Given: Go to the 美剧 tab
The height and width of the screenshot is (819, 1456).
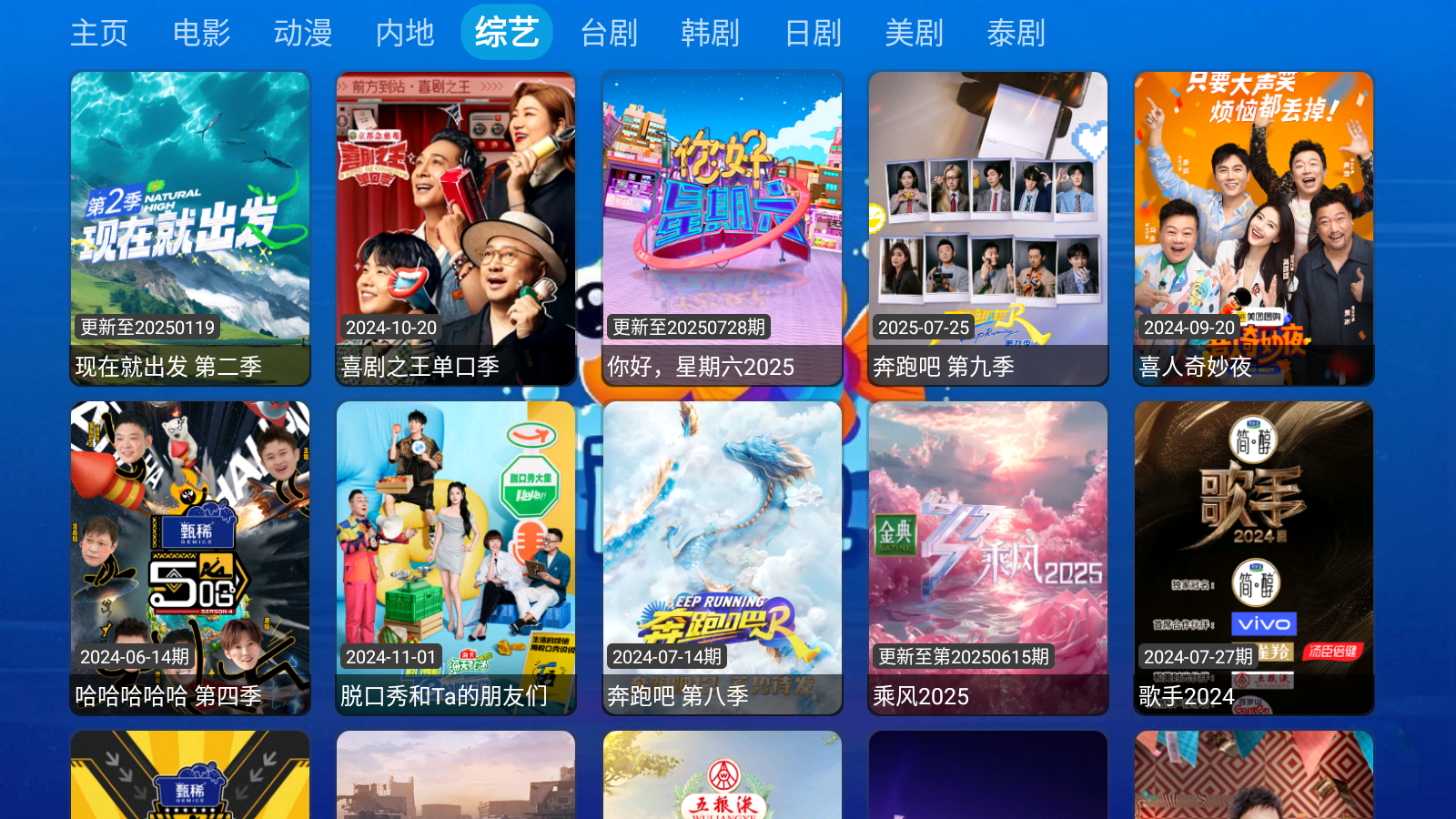Looking at the screenshot, I should (914, 34).
